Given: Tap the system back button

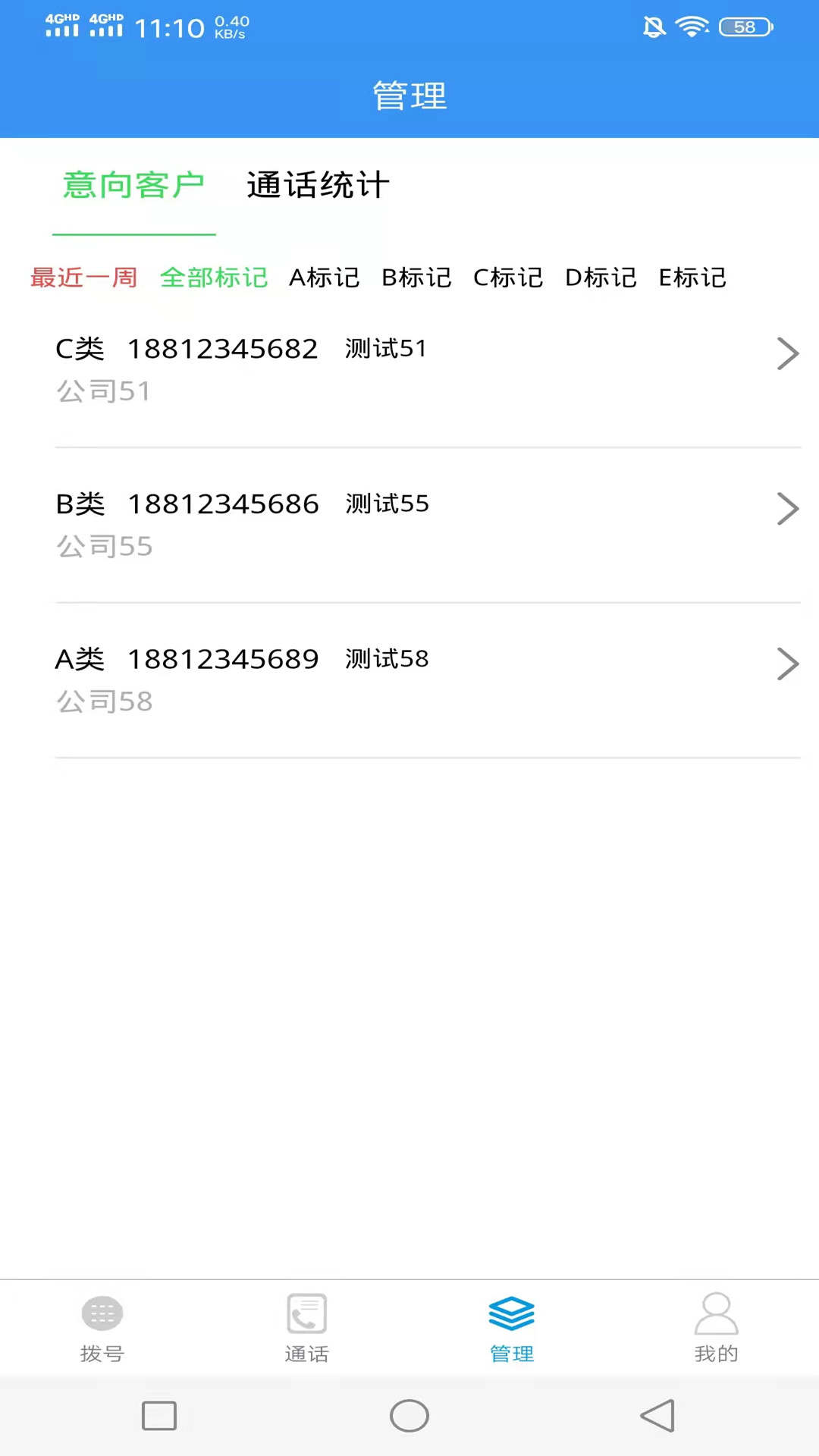Looking at the screenshot, I should tap(657, 1416).
